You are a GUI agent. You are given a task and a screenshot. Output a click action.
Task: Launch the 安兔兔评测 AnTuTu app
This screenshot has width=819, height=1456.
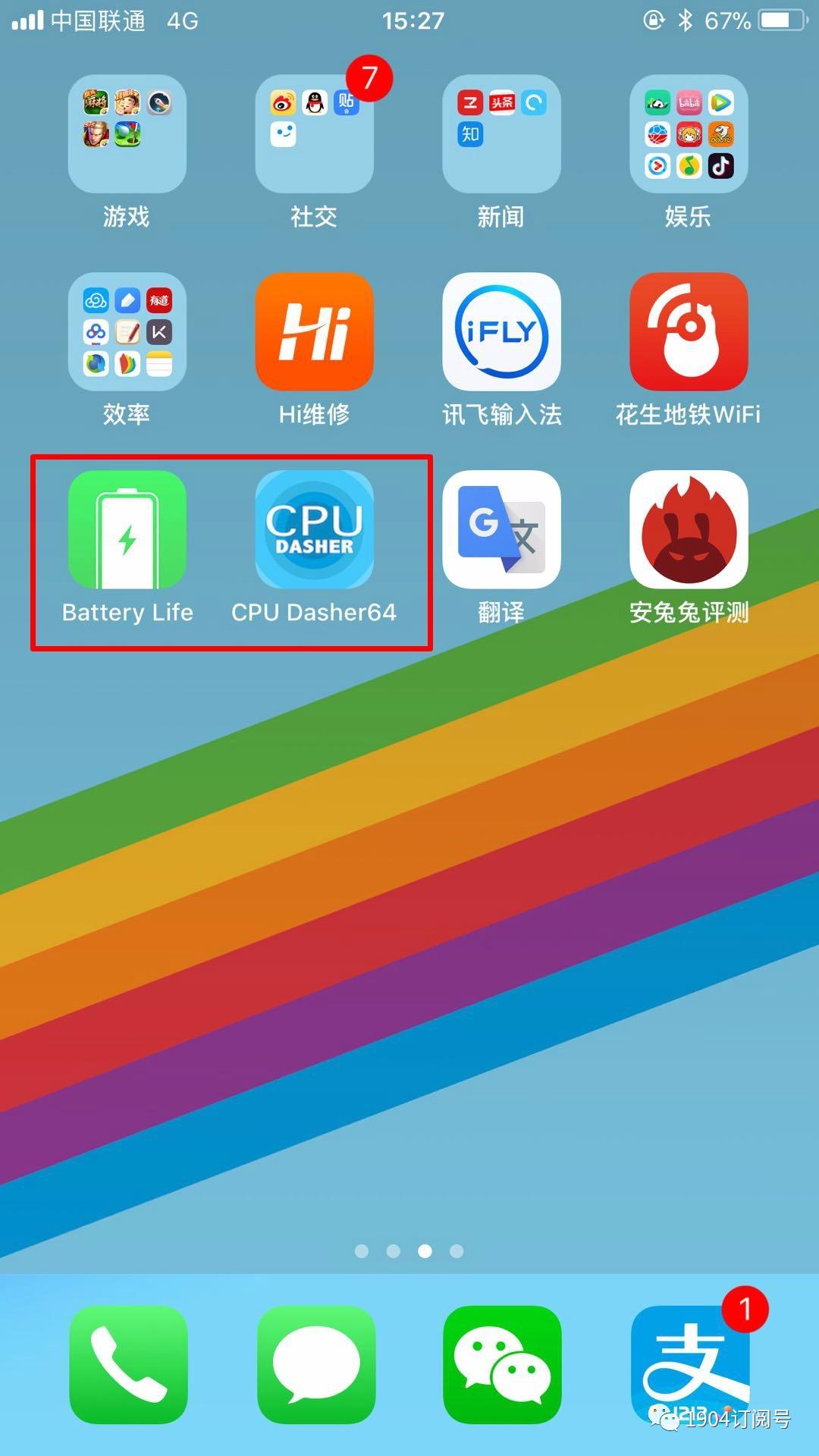coord(689,529)
